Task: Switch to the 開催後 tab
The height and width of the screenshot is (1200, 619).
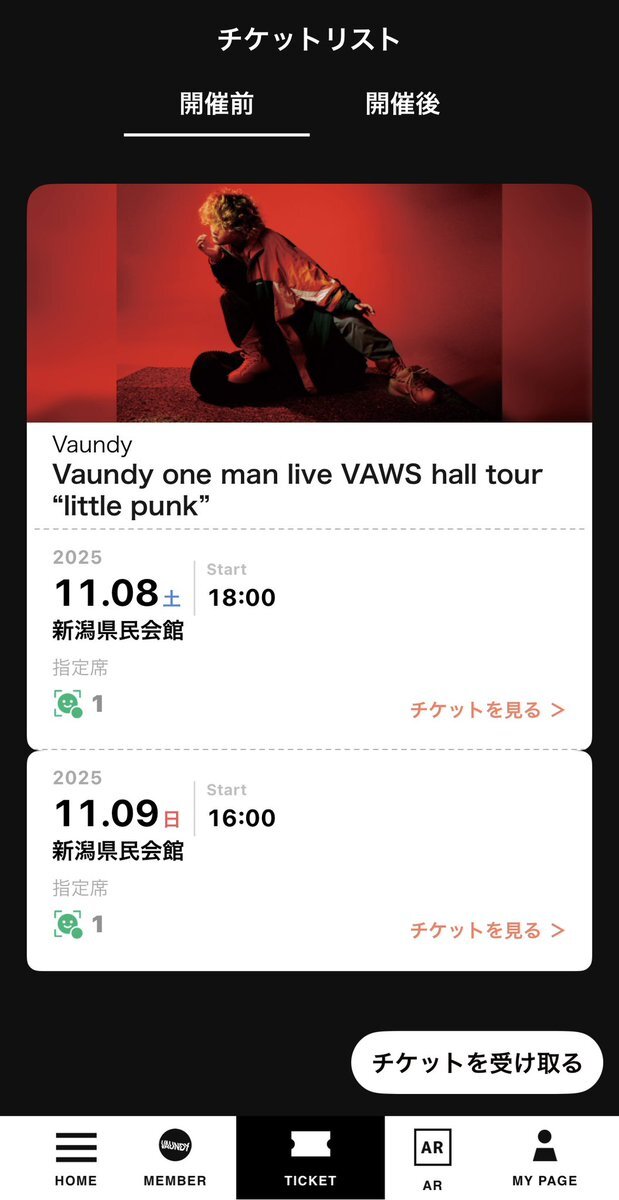Action: pos(403,104)
